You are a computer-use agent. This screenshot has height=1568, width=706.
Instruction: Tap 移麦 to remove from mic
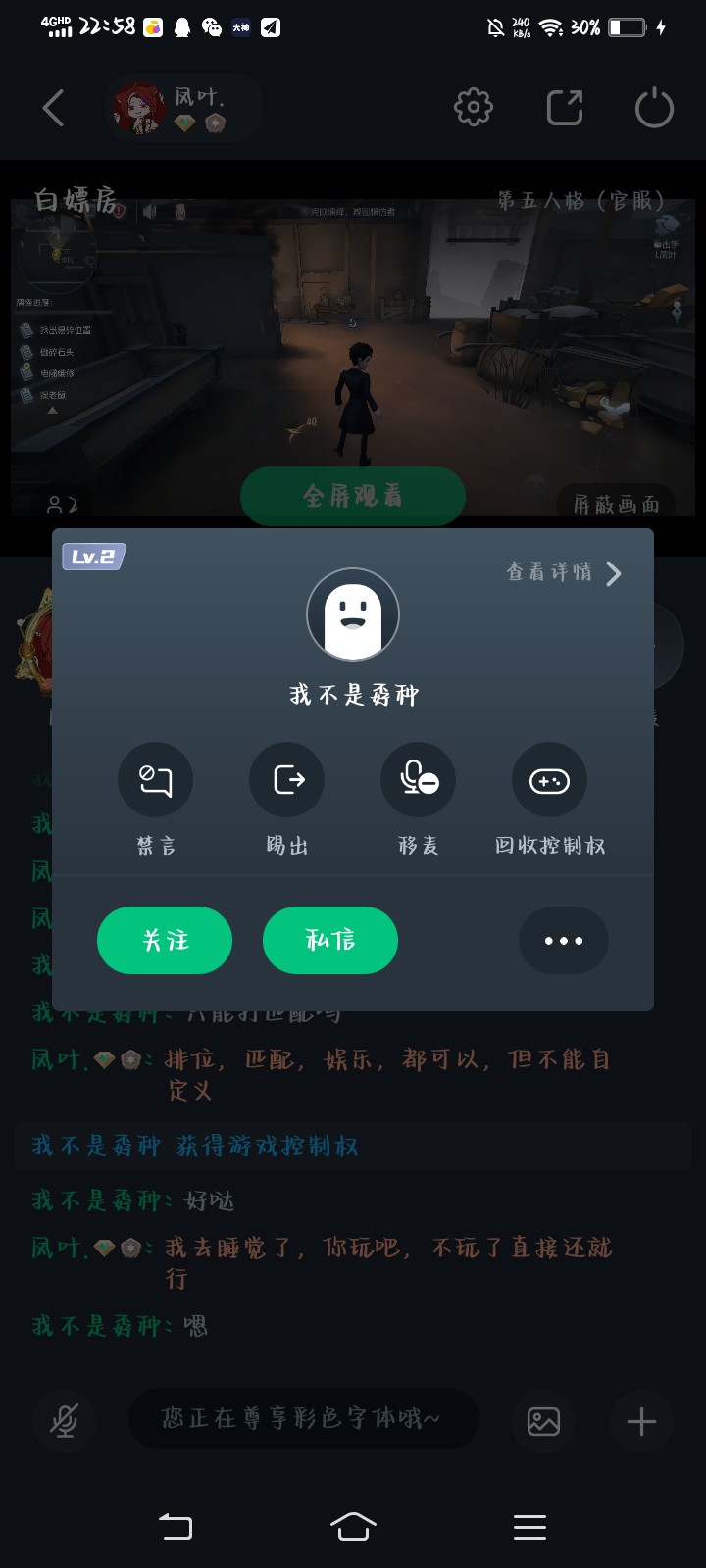[x=418, y=780]
